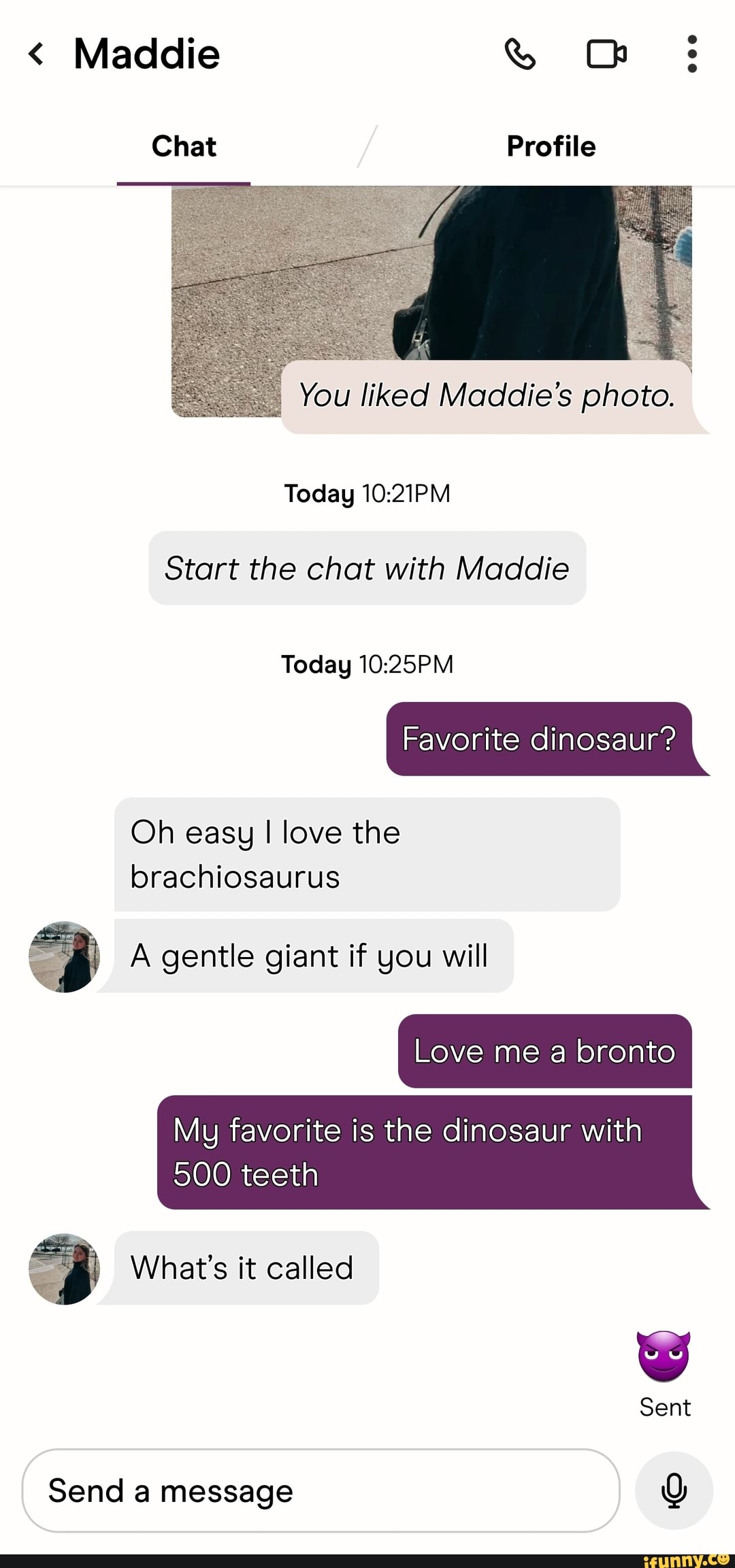This screenshot has width=735, height=1568.
Task: Tap the 'Start the chat with Maddie' bubble
Action: pyautogui.click(x=367, y=569)
